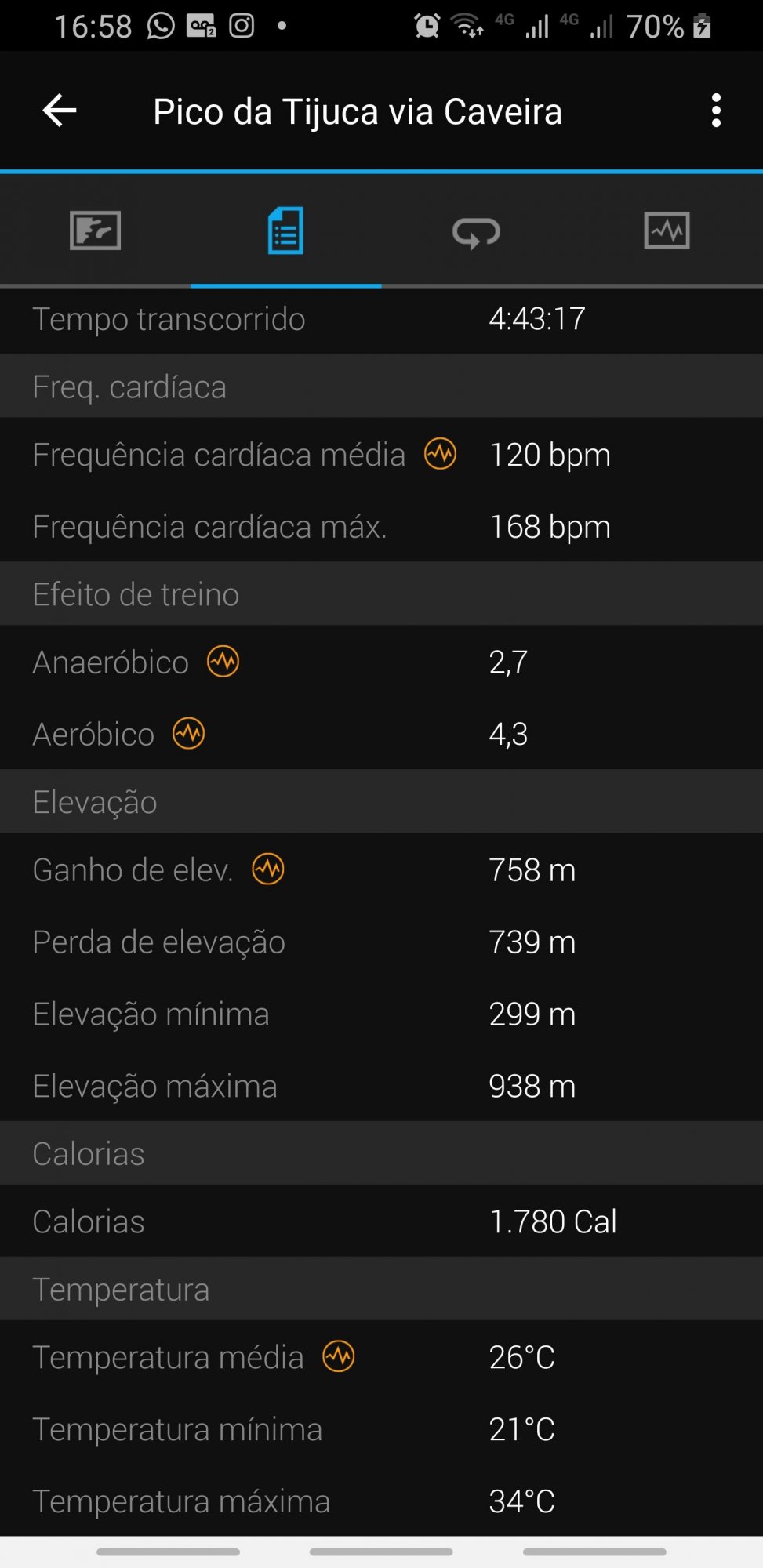Tap the orange icon next to Anaeróbico

223,662
